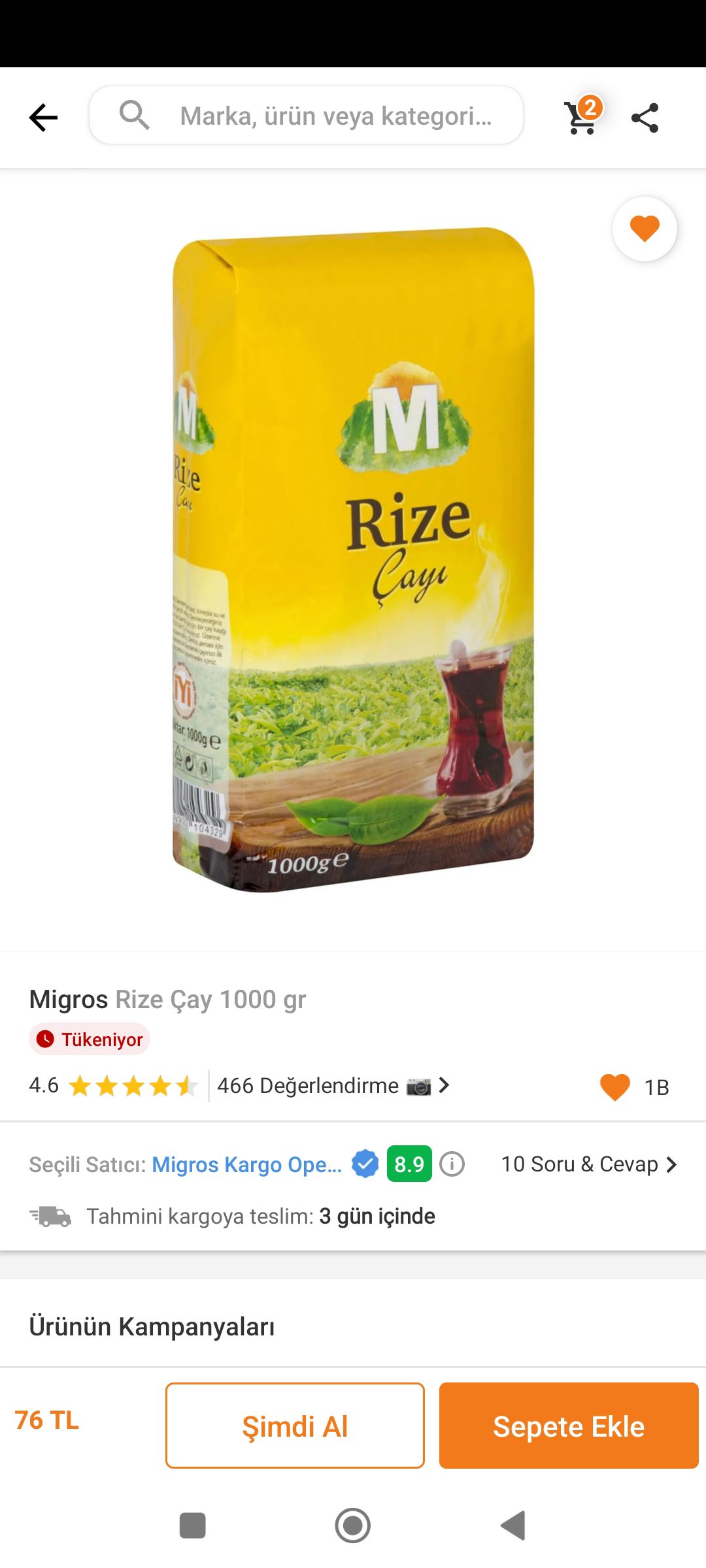Tap the info icon next to seller score
Screen dimensions: 706x1568
[x=451, y=1164]
